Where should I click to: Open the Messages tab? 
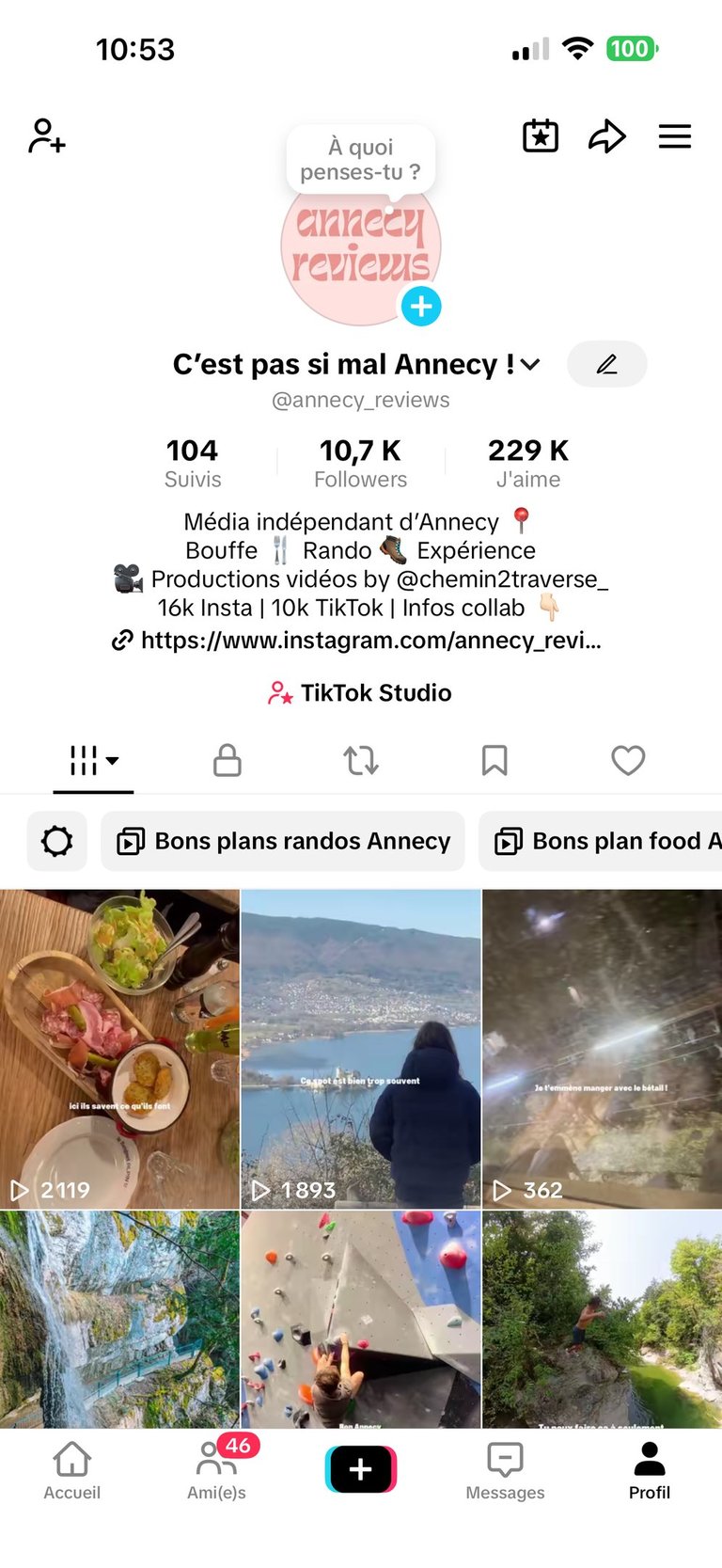(x=505, y=1471)
